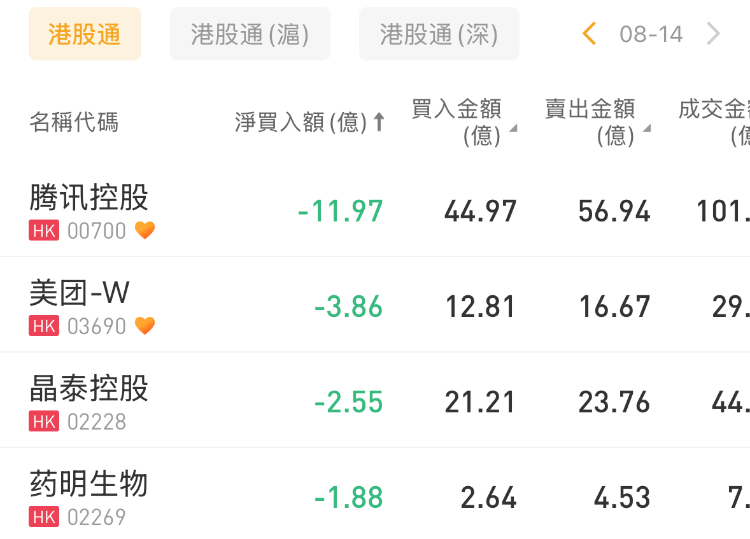
Task: Sort by 淨買入額(億) column
Action: [x=309, y=122]
